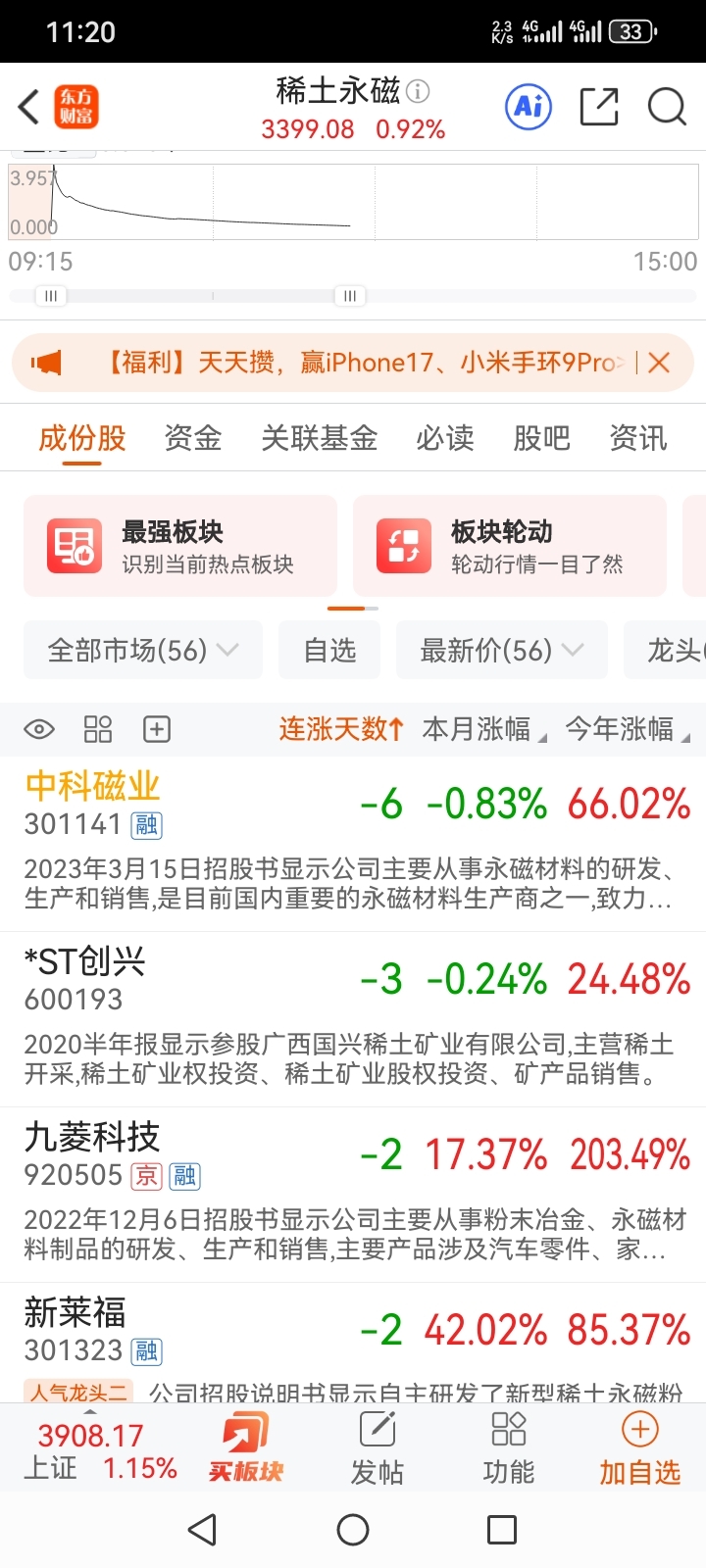This screenshot has height=1568, width=706.
Task: Open the 股吧 tab
Action: 541,438
